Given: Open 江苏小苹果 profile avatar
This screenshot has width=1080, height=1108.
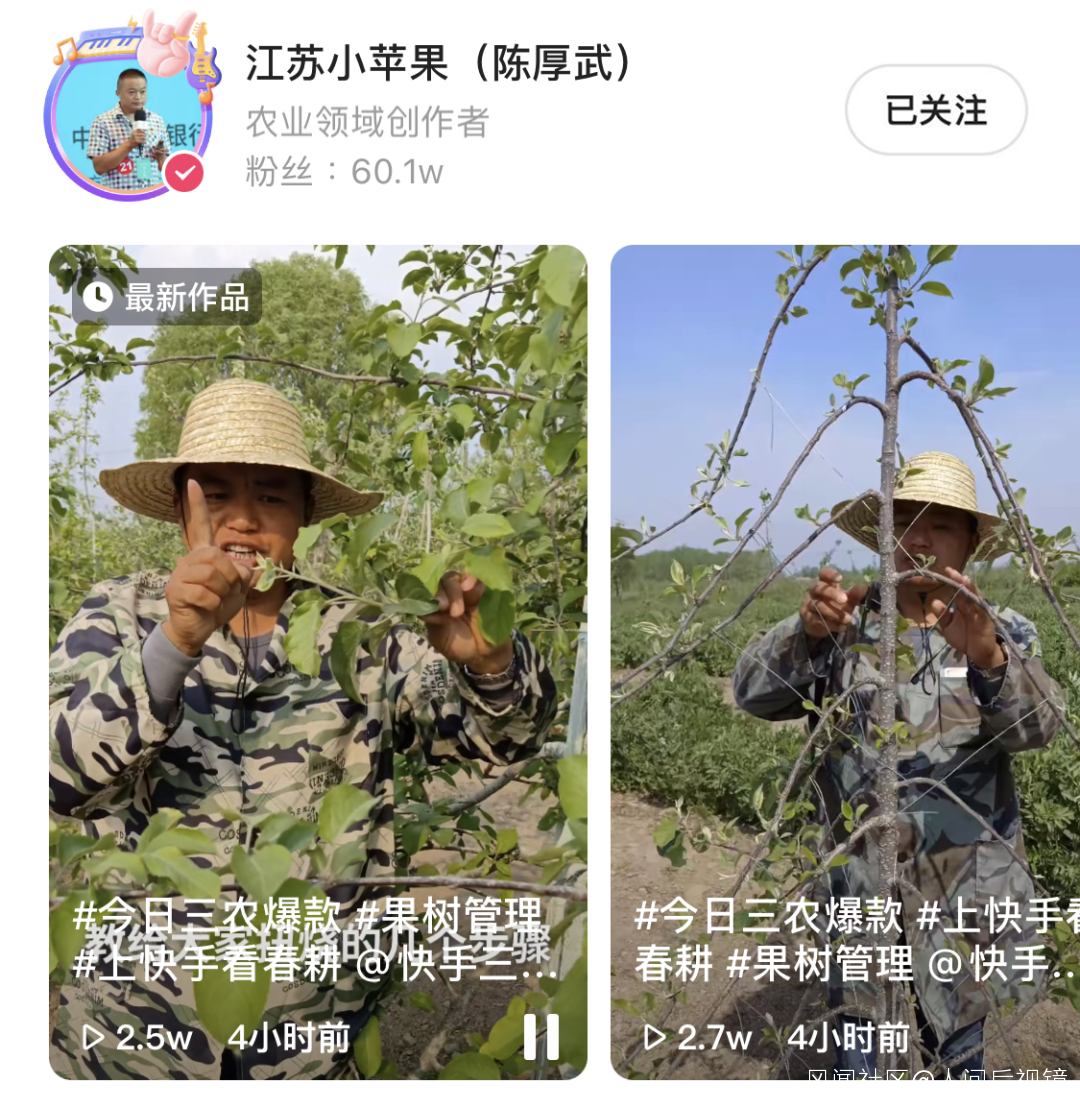Looking at the screenshot, I should point(128,127).
